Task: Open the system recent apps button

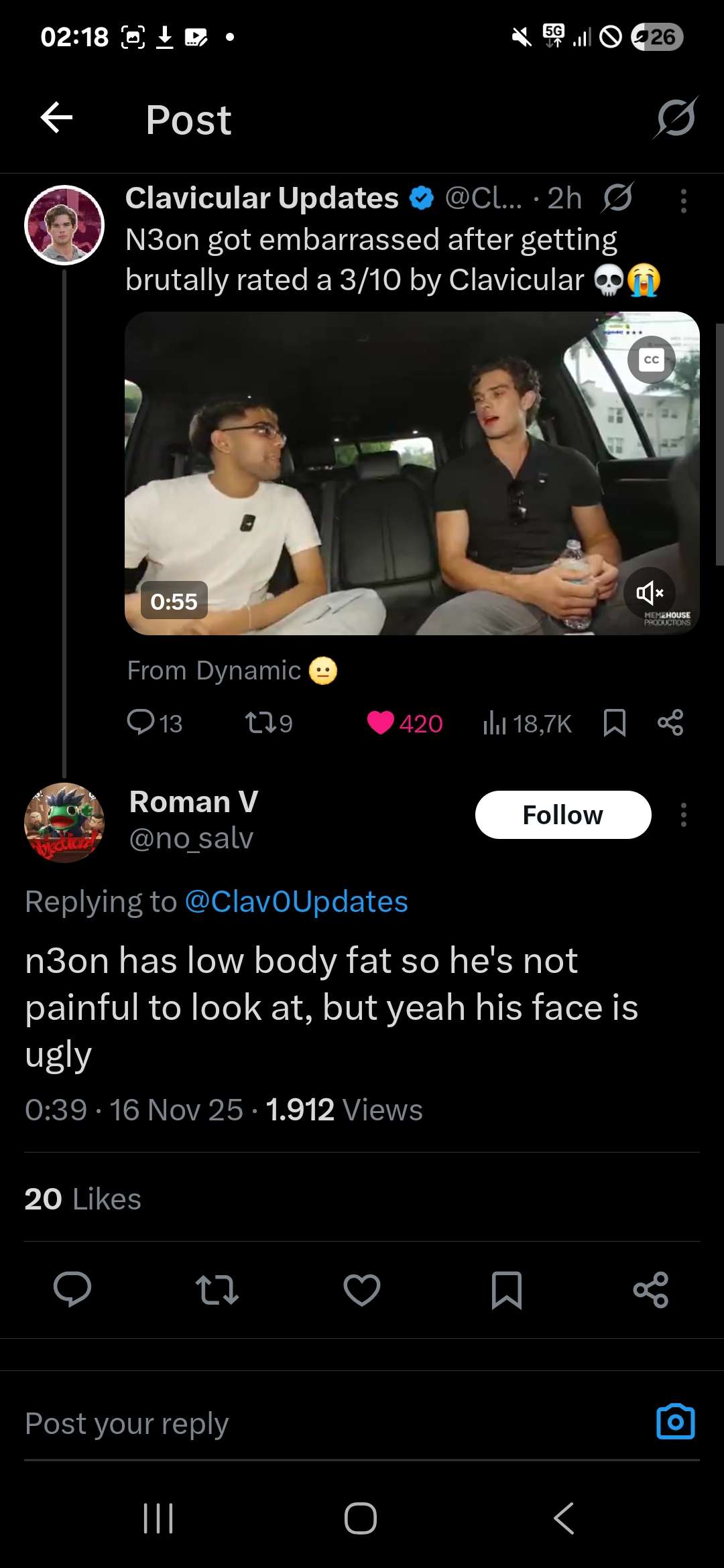Action: point(158,1518)
